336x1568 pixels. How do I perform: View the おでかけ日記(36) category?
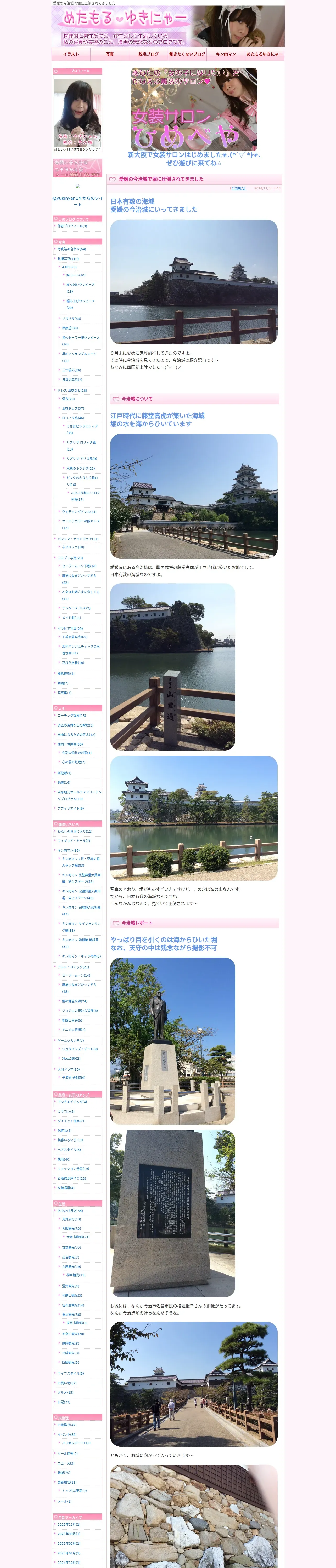click(x=70, y=1211)
